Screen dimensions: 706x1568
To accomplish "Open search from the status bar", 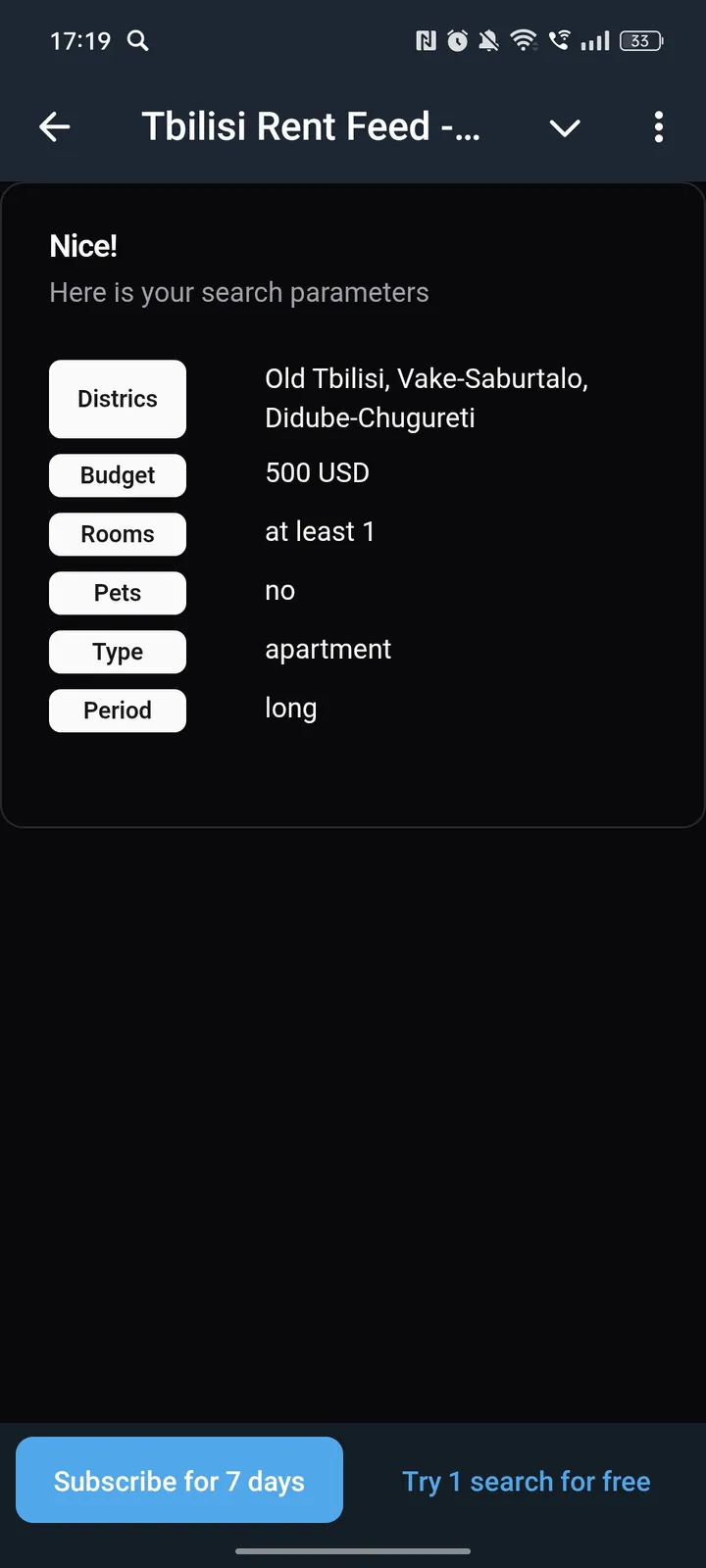I will coord(137,41).
